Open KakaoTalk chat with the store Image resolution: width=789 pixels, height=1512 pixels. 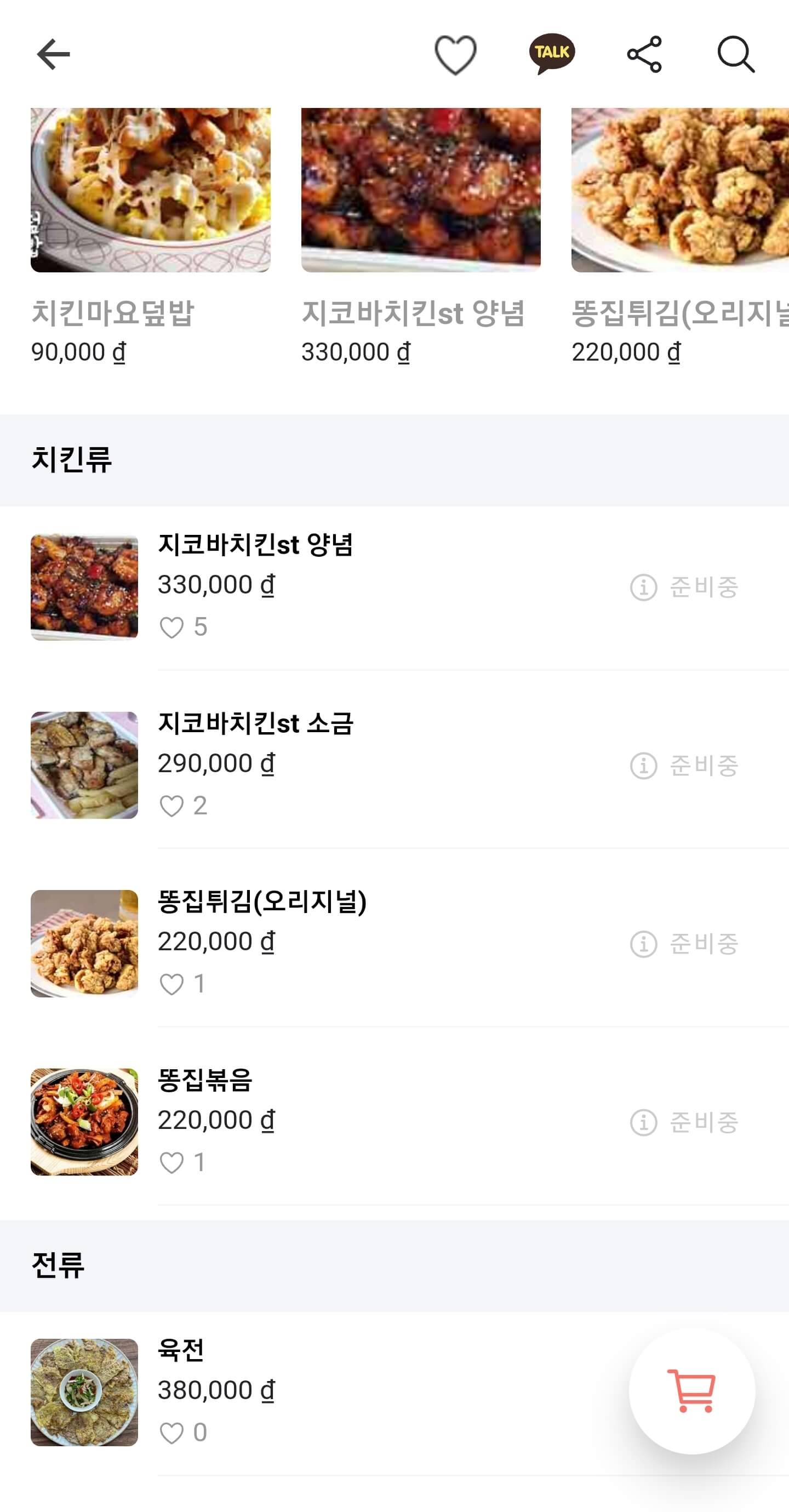click(551, 53)
